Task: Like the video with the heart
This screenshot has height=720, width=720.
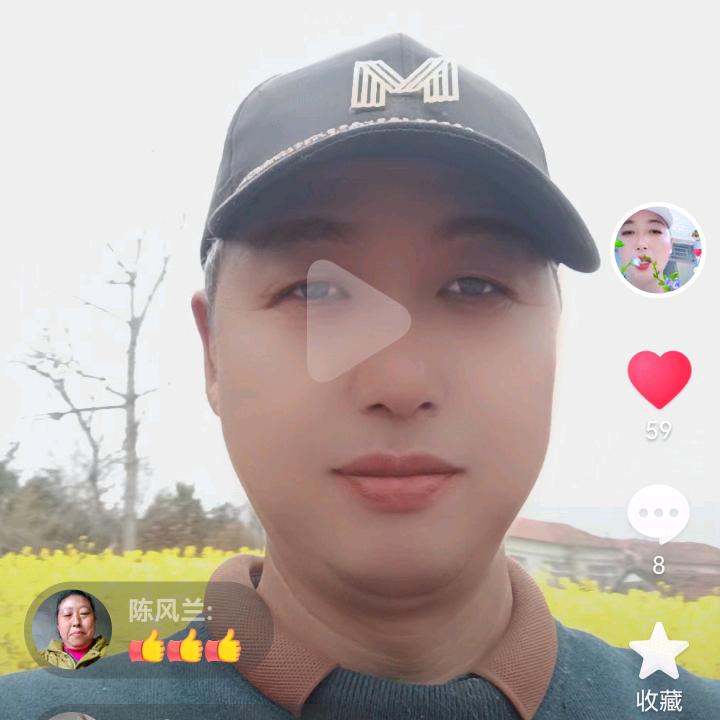Action: (659, 379)
